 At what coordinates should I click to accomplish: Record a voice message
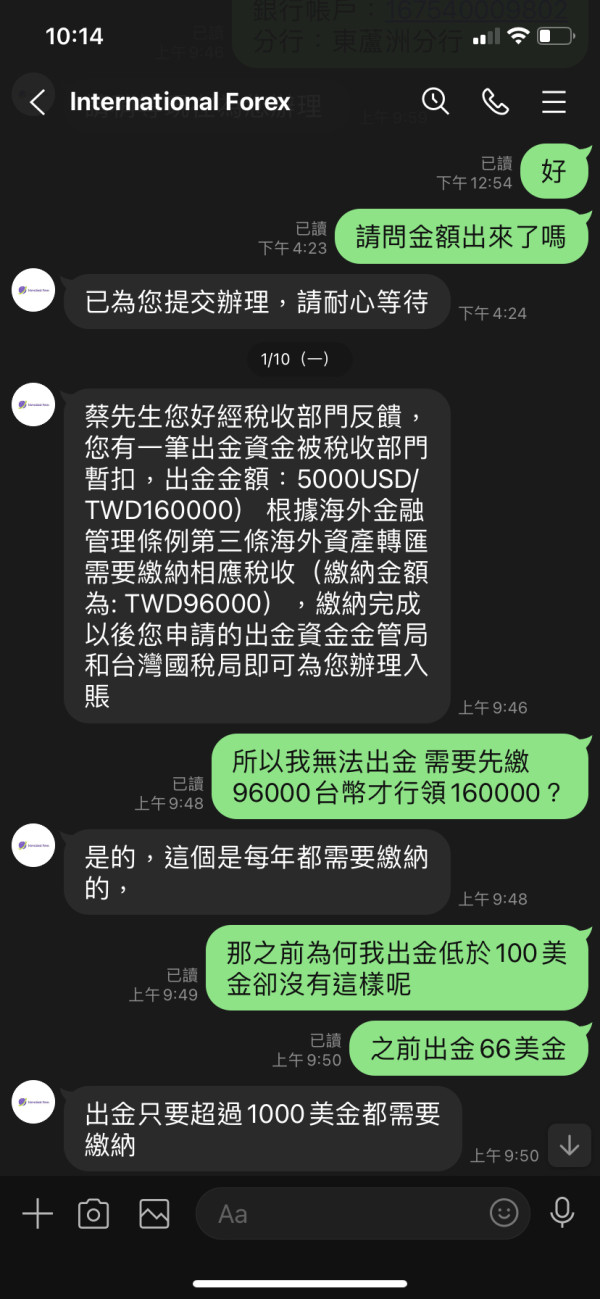(563, 1213)
